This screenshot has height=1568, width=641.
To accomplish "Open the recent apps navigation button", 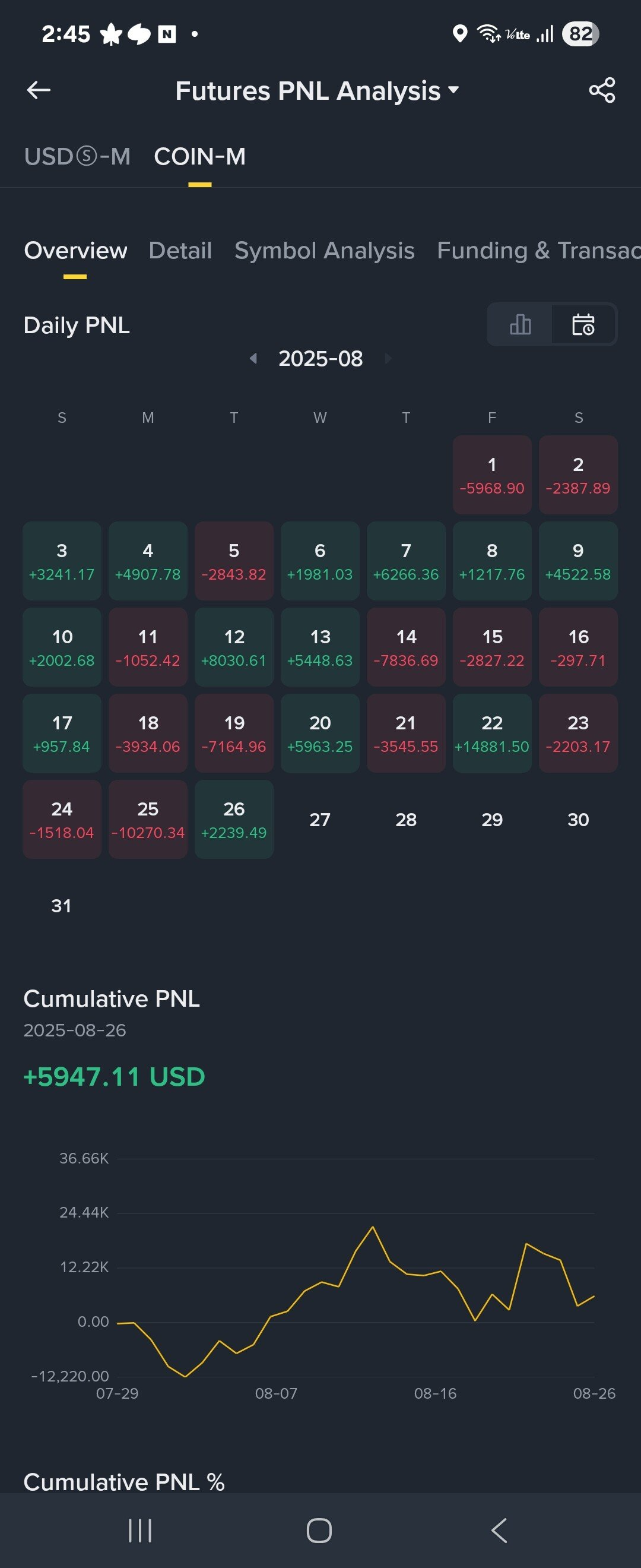I will [x=140, y=1529].
